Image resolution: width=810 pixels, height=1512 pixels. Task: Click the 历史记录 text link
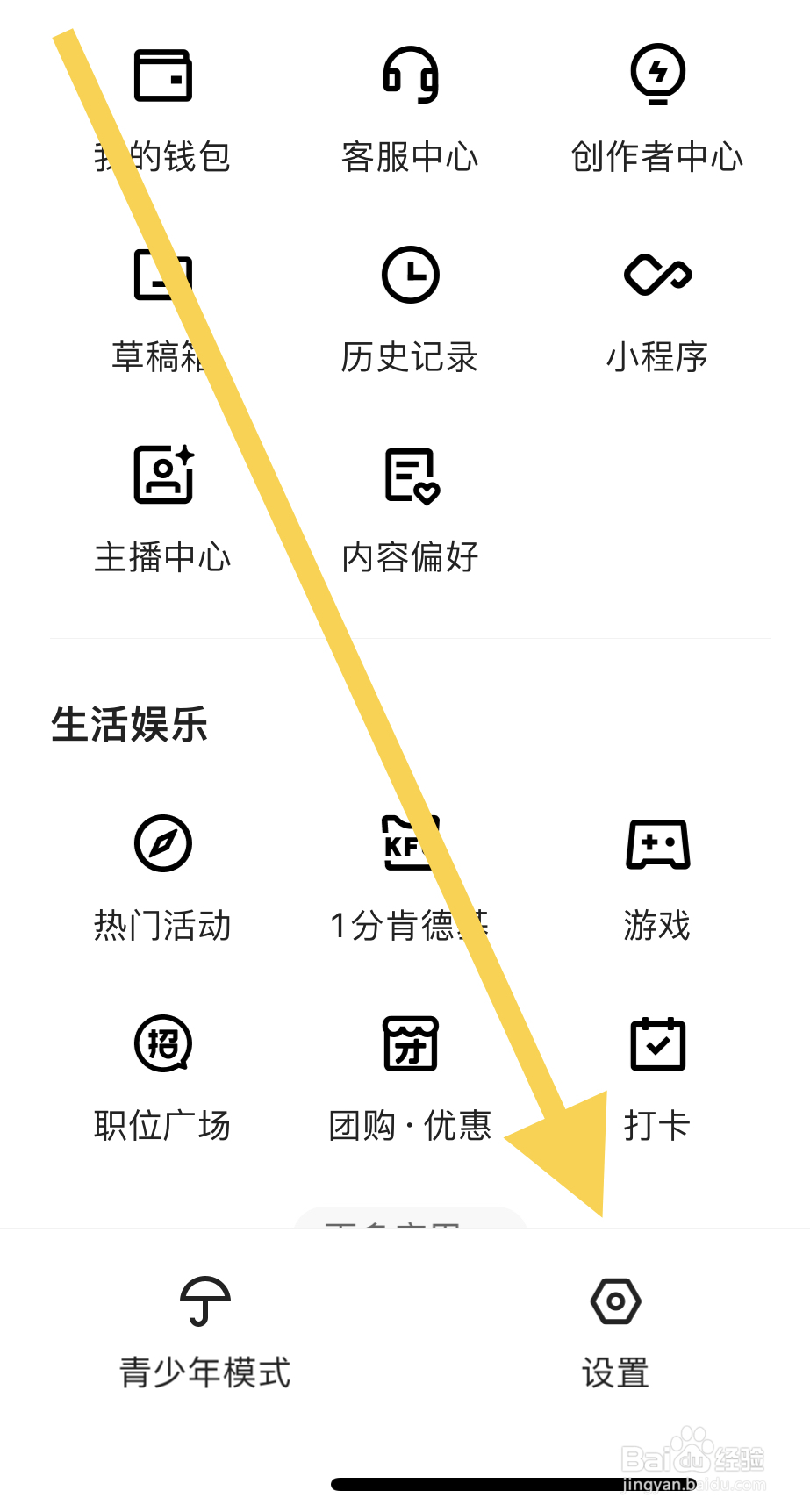pos(410,357)
